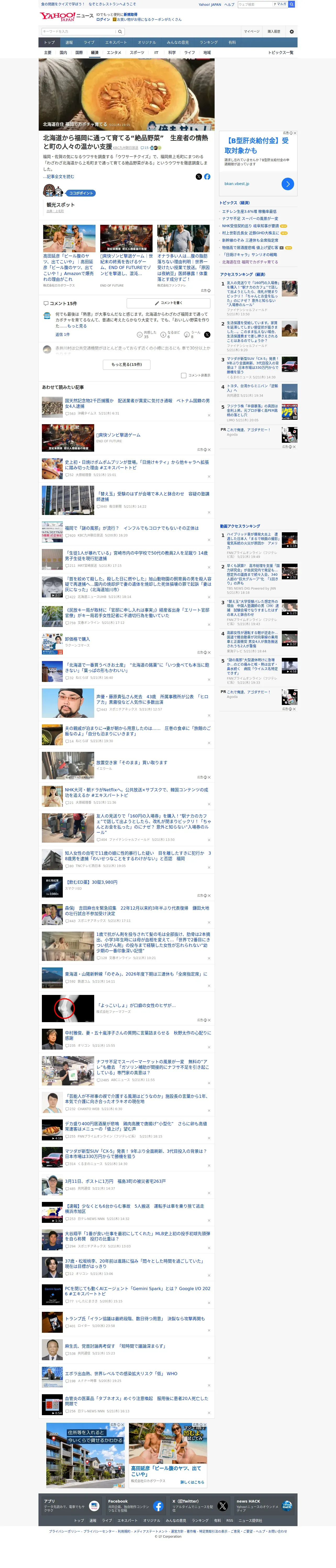Viewport: 336px width, 1568px height.
Task: Expand comments with もっと見る(15件)
Action: [x=127, y=365]
